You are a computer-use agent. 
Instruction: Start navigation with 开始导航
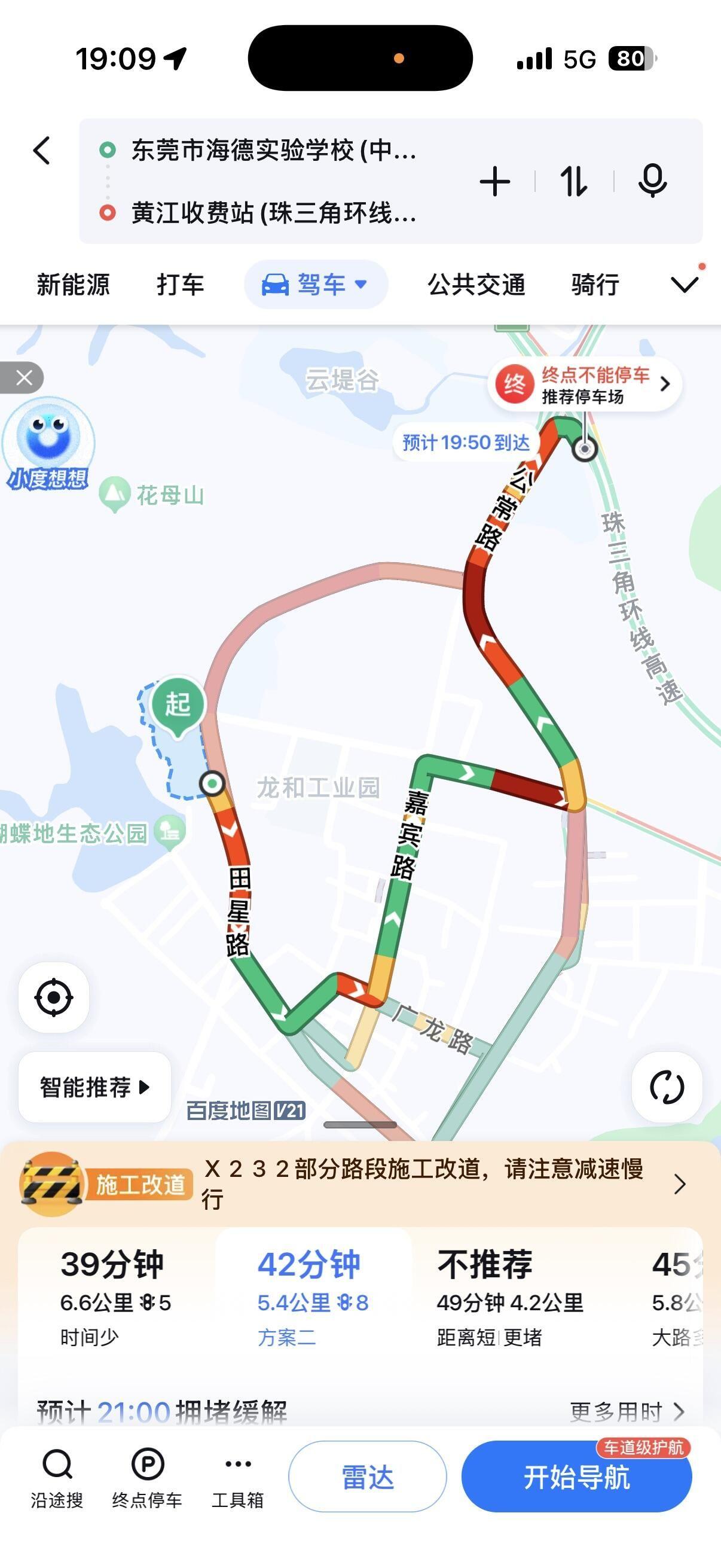(576, 1477)
